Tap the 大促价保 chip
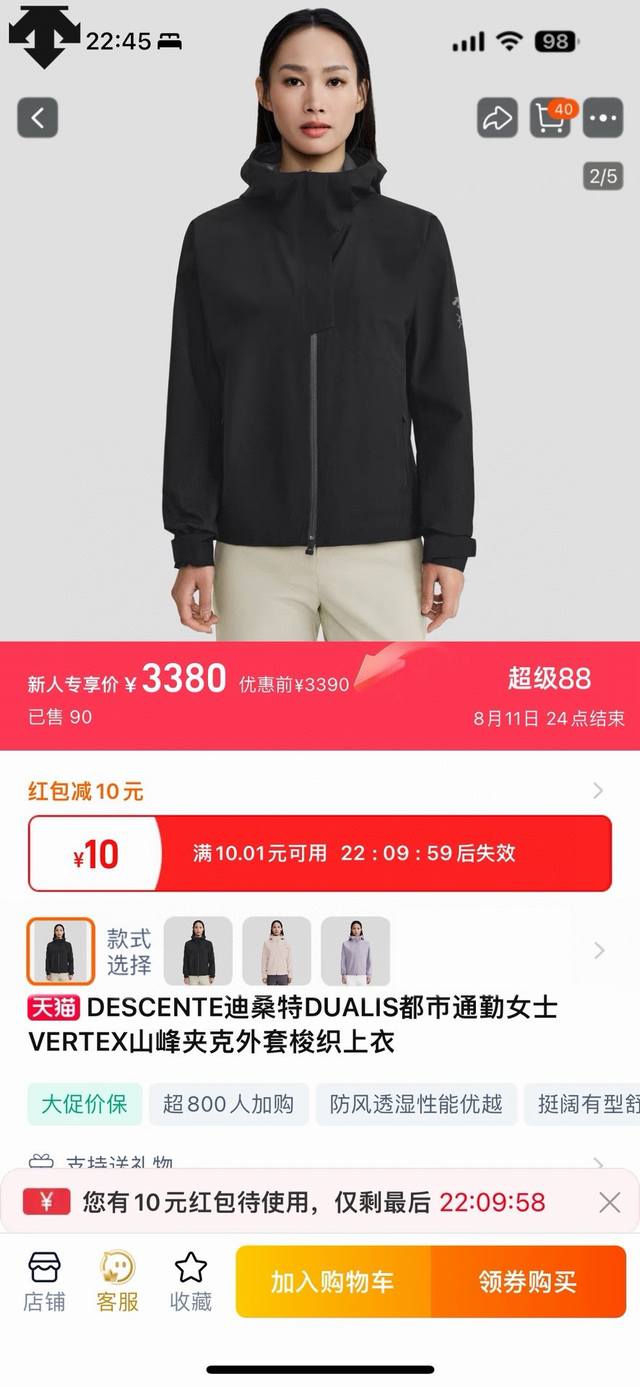The image size is (640, 1387). 85,1104
